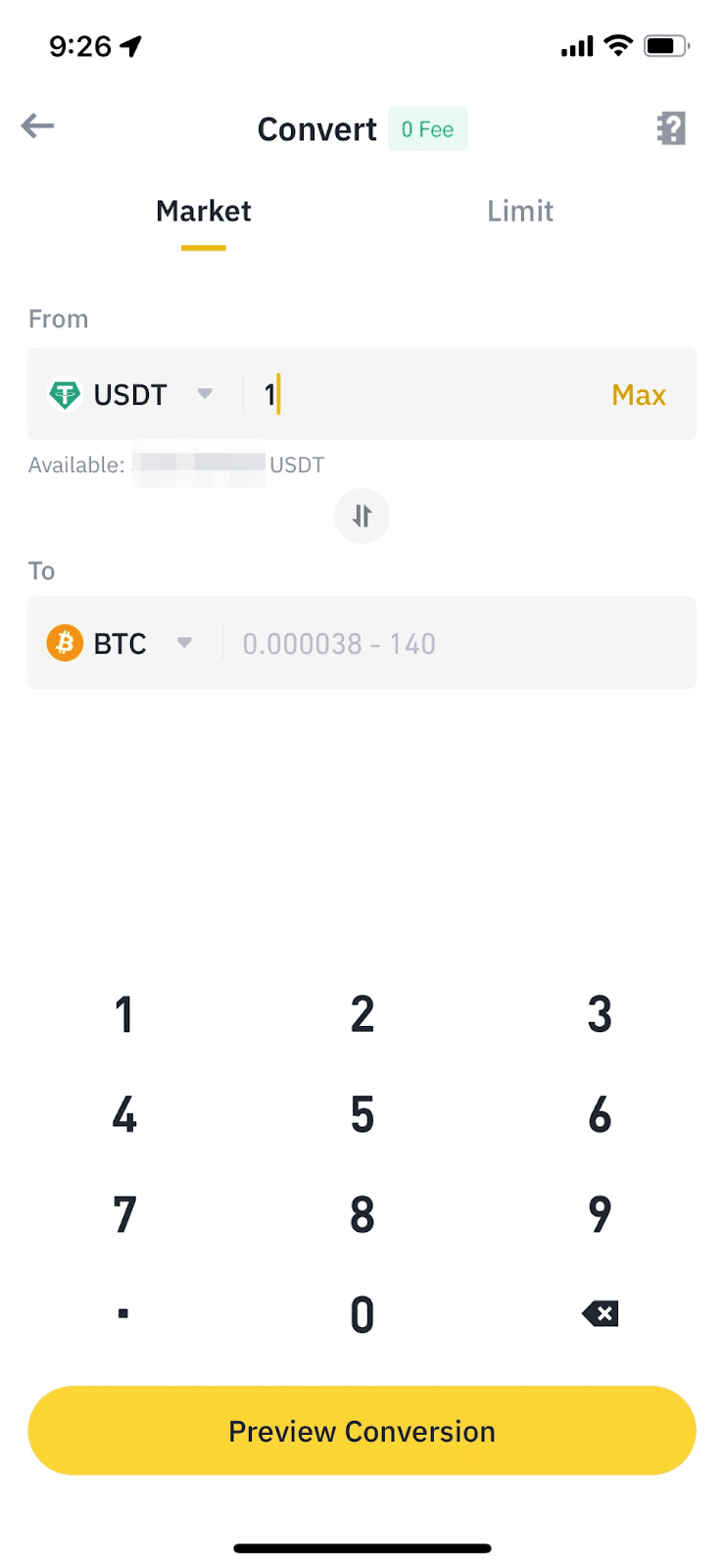Switch to the Limit tab
Image resolution: width=724 pixels, height=1568 pixels.
520,212
